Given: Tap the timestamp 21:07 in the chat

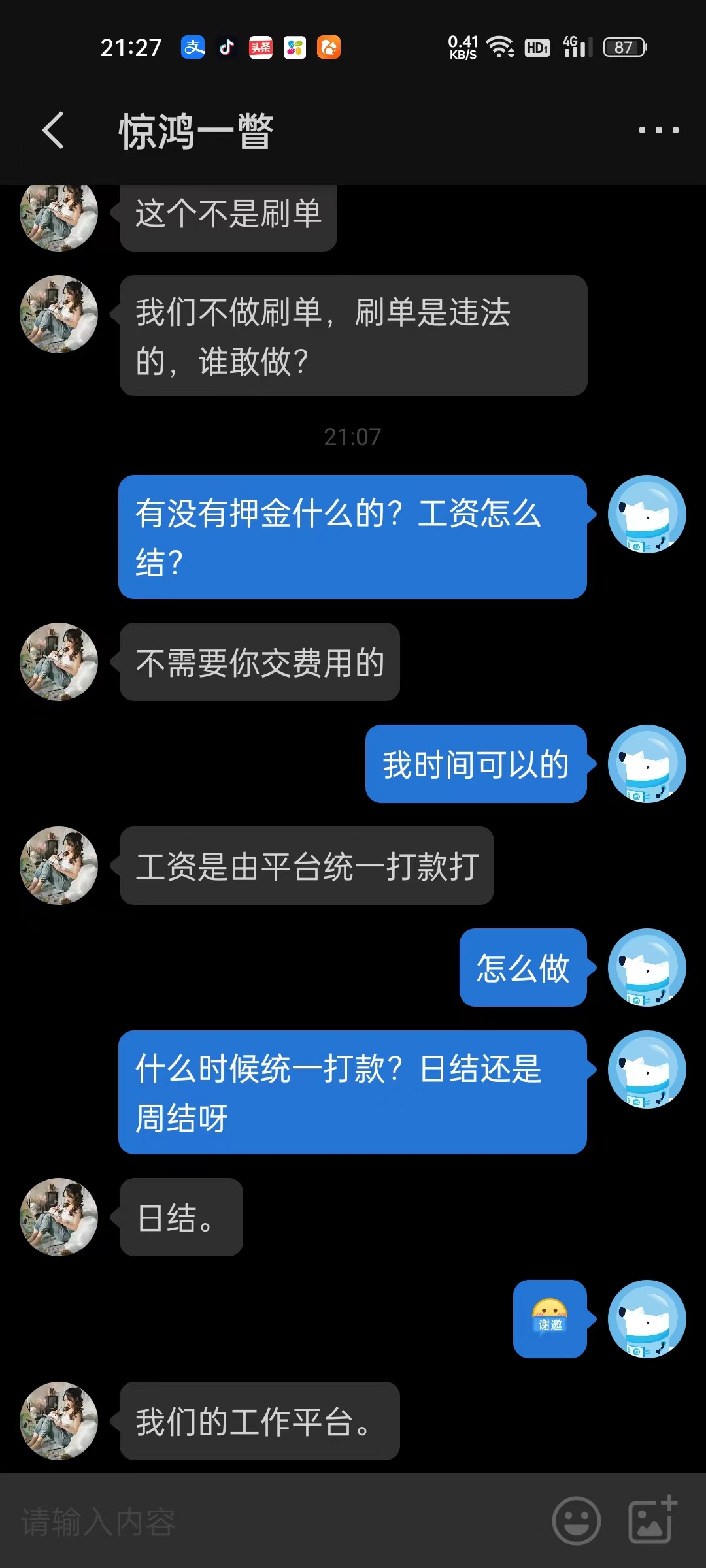Looking at the screenshot, I should (x=353, y=436).
